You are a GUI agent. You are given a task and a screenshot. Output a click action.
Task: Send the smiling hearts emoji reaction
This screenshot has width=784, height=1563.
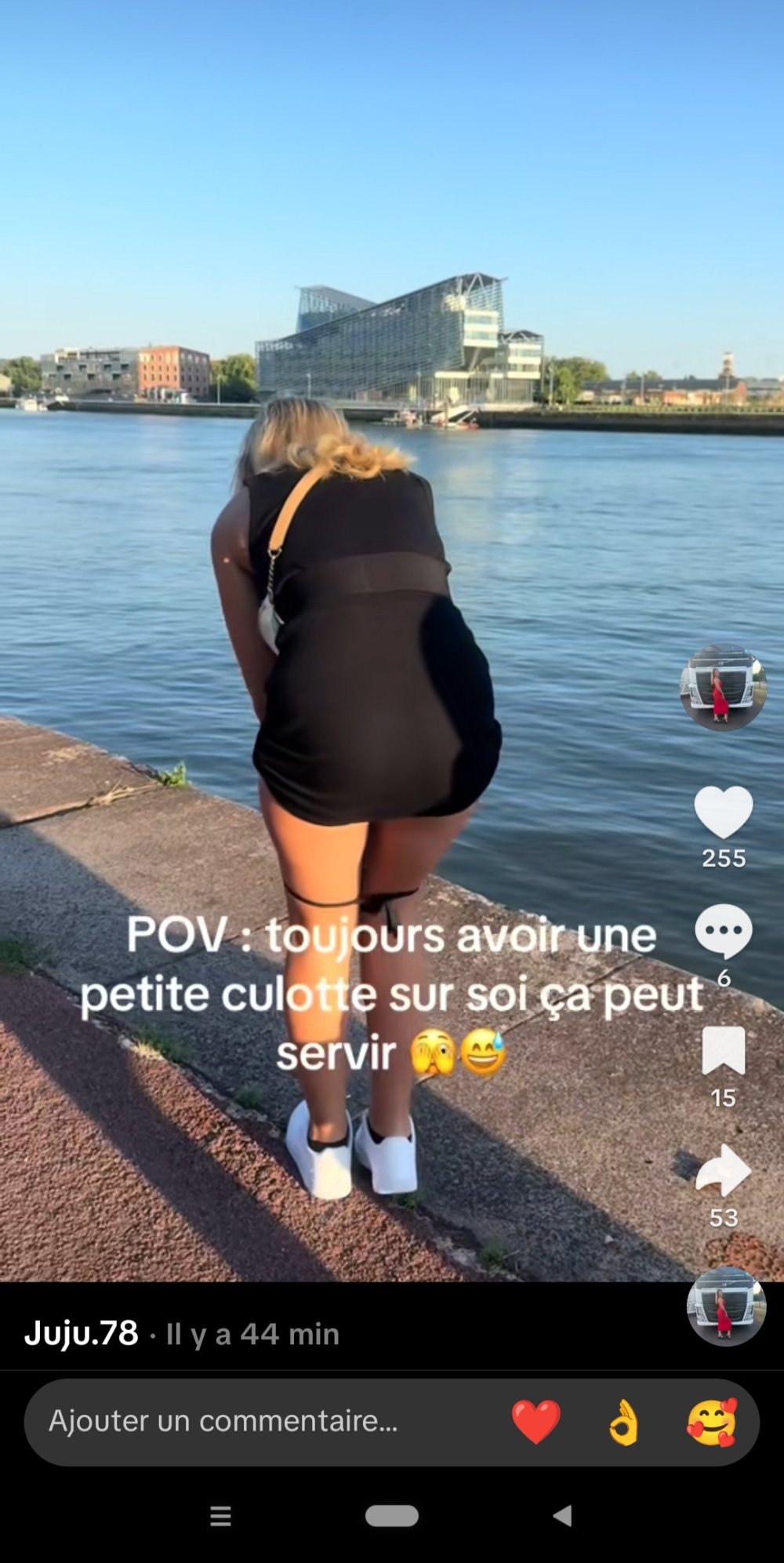712,1422
